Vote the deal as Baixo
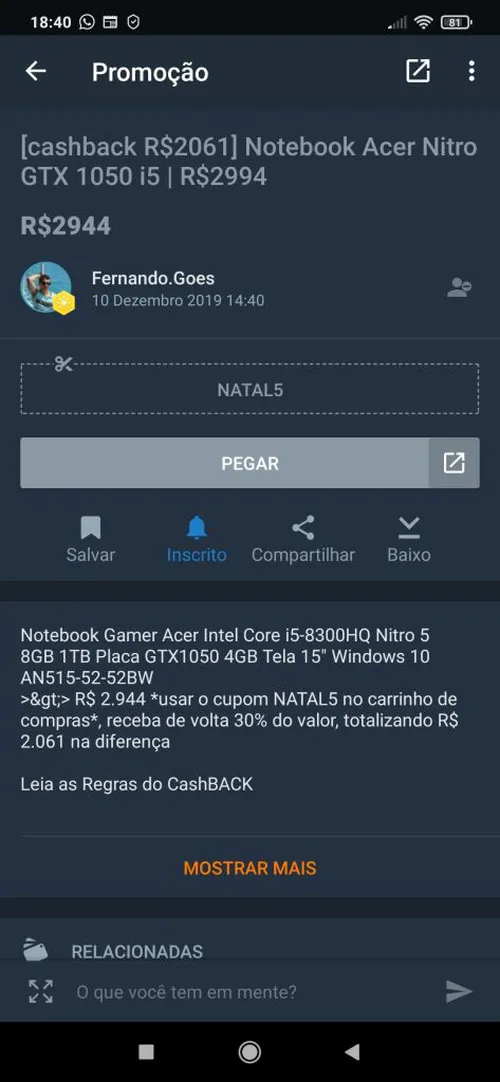The height and width of the screenshot is (1082, 500). pyautogui.click(x=409, y=539)
